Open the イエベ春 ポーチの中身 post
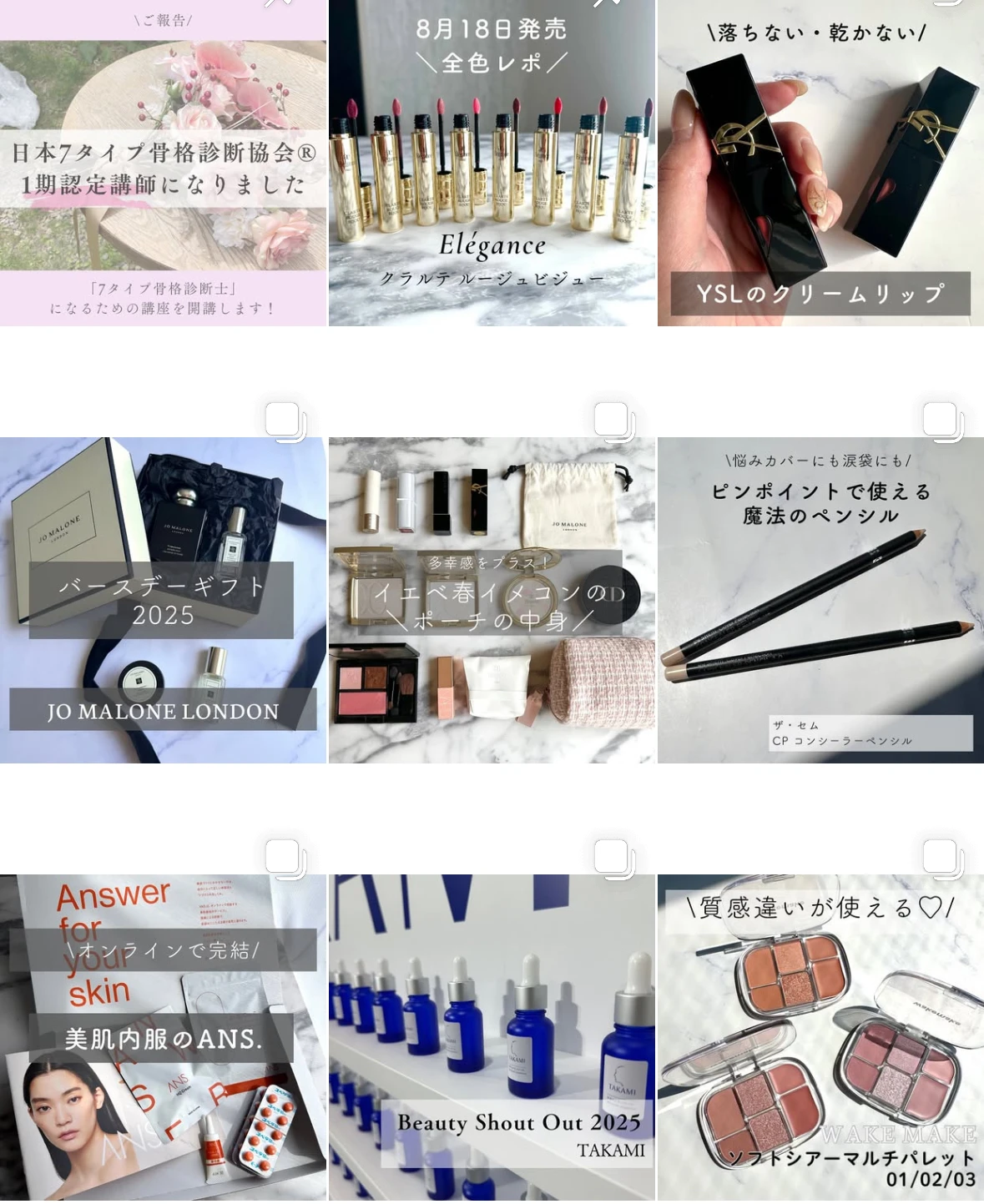This screenshot has width=984, height=1204. click(492, 600)
